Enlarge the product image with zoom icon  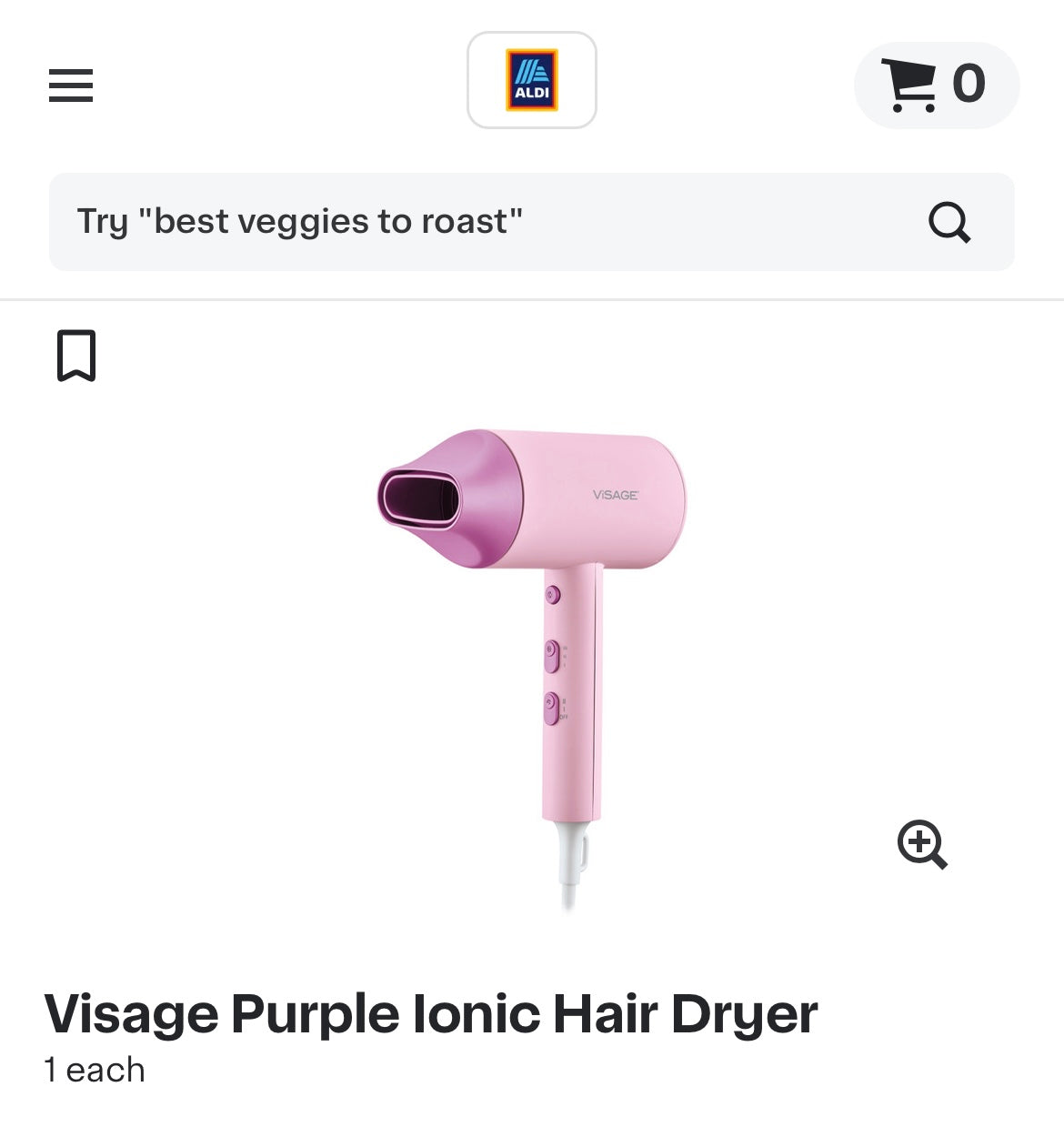pyautogui.click(x=922, y=844)
